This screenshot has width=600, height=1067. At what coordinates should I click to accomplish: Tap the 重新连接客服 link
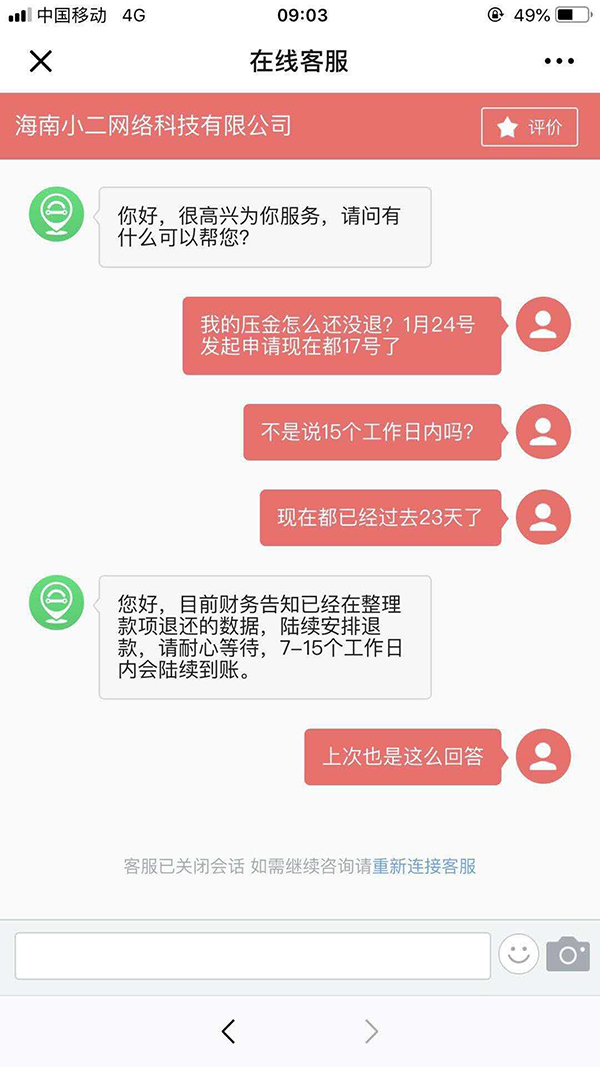pyautogui.click(x=424, y=866)
